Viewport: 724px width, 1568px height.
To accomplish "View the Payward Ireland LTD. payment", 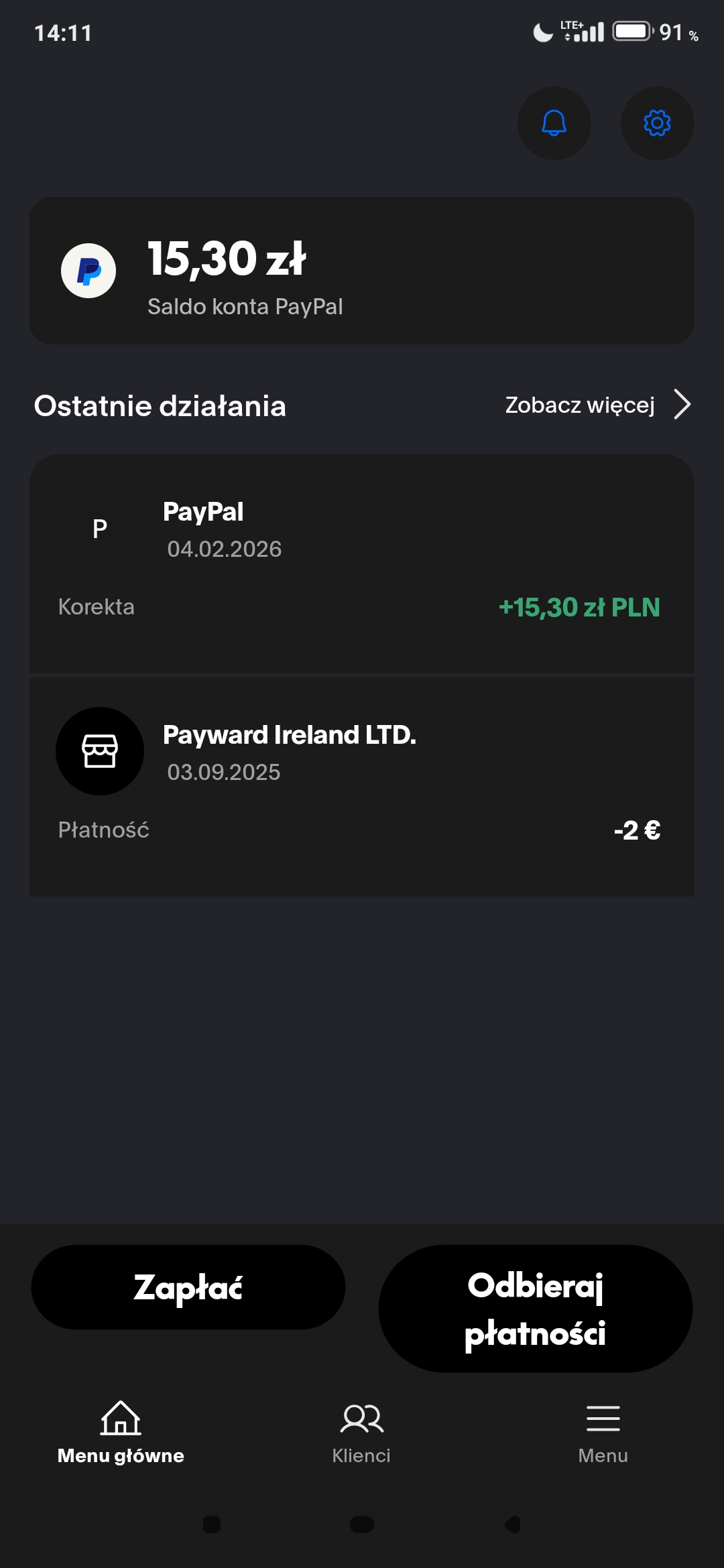I will (362, 785).
